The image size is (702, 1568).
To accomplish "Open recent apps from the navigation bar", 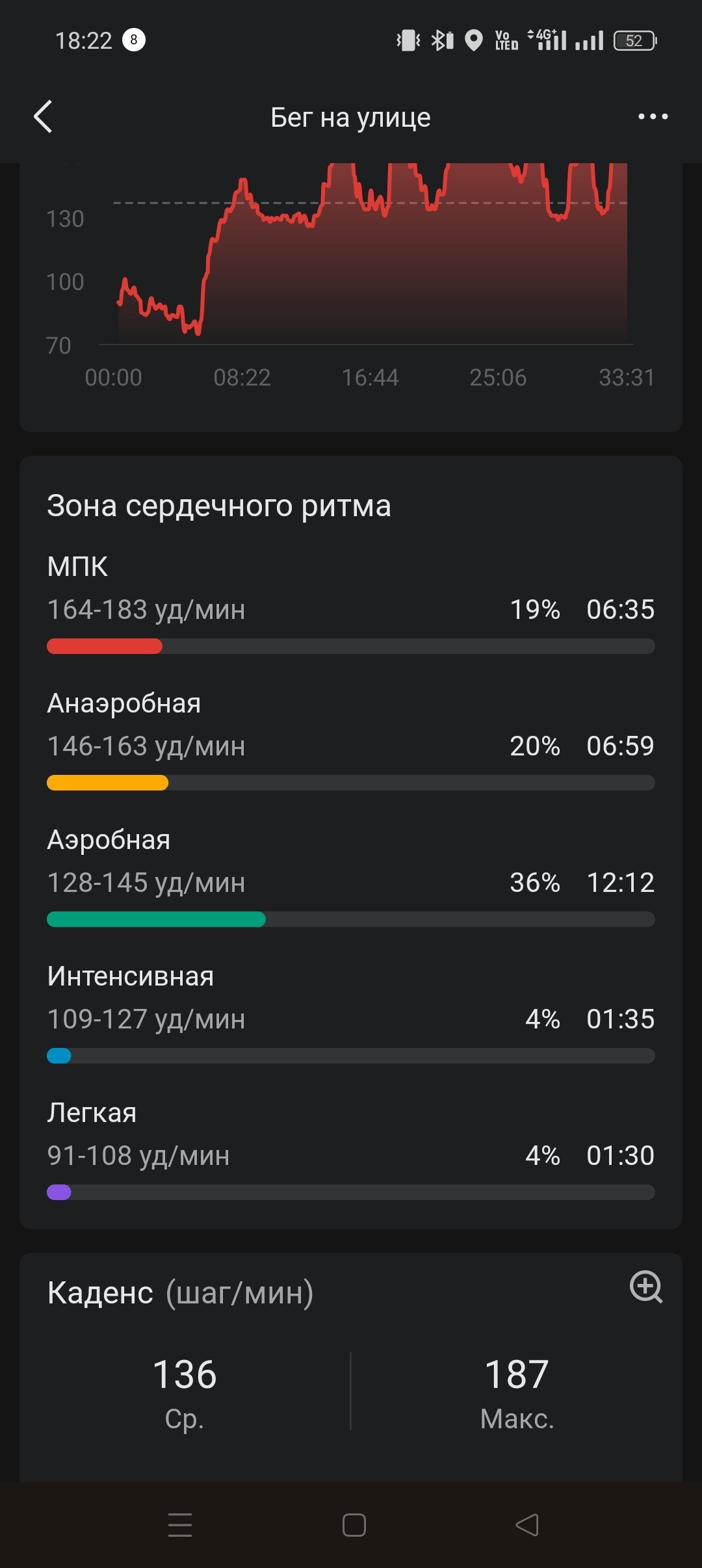I will (180, 1524).
